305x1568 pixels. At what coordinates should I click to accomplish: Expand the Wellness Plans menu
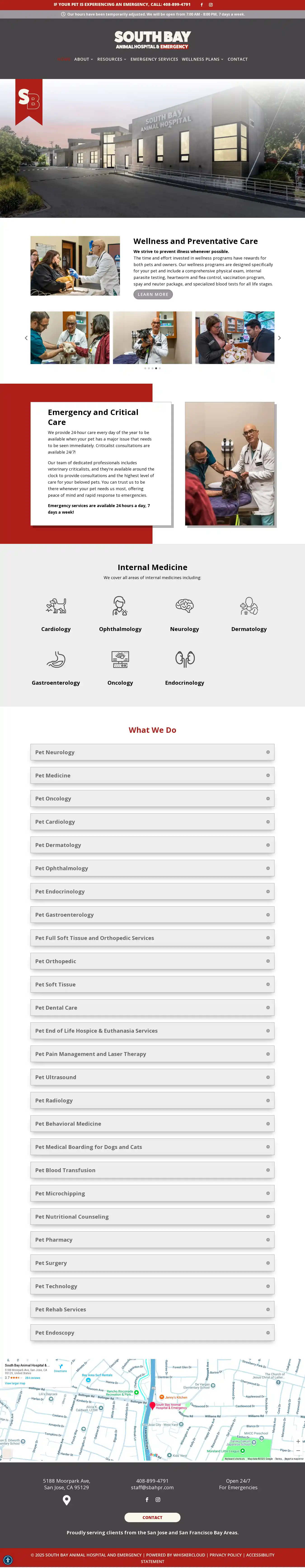[x=202, y=59]
